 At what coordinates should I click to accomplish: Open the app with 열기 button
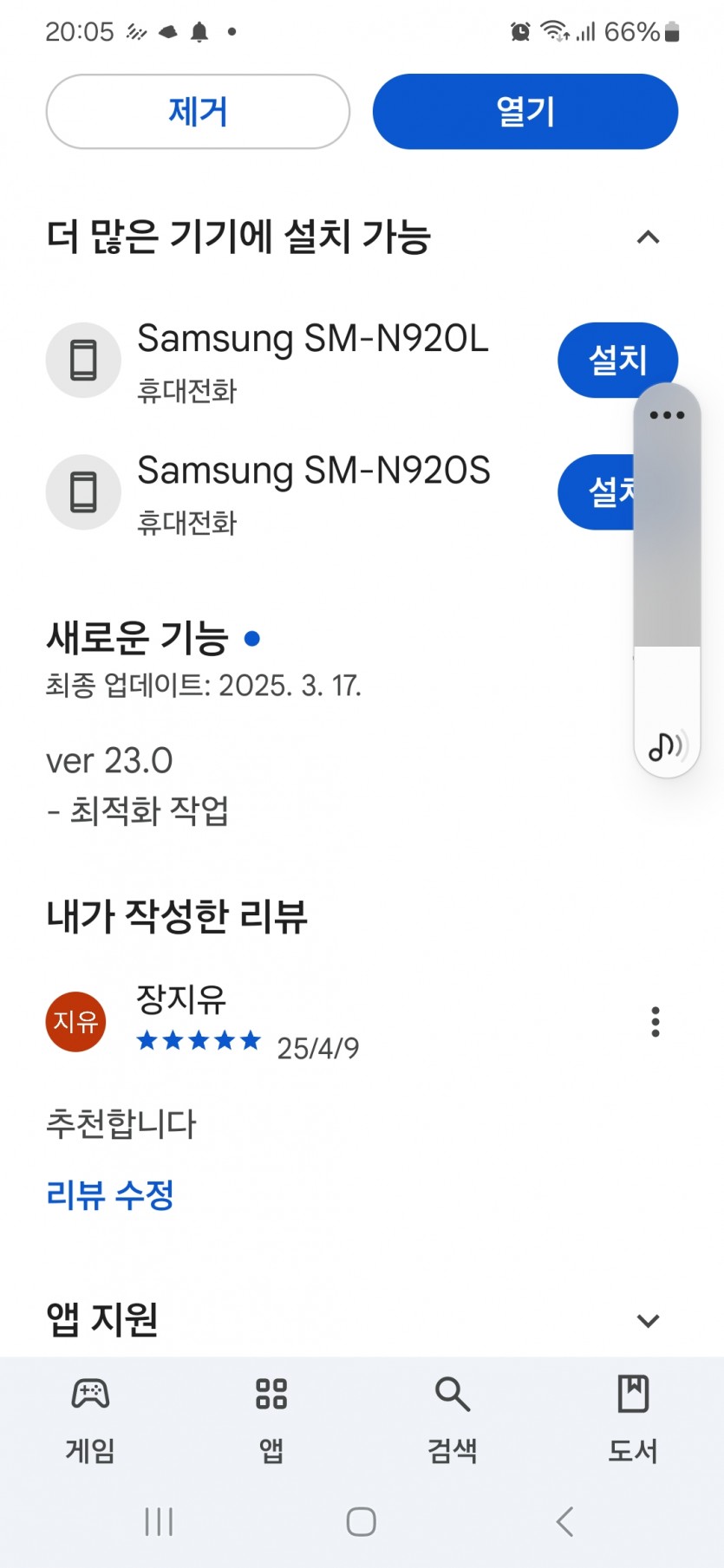tap(525, 112)
